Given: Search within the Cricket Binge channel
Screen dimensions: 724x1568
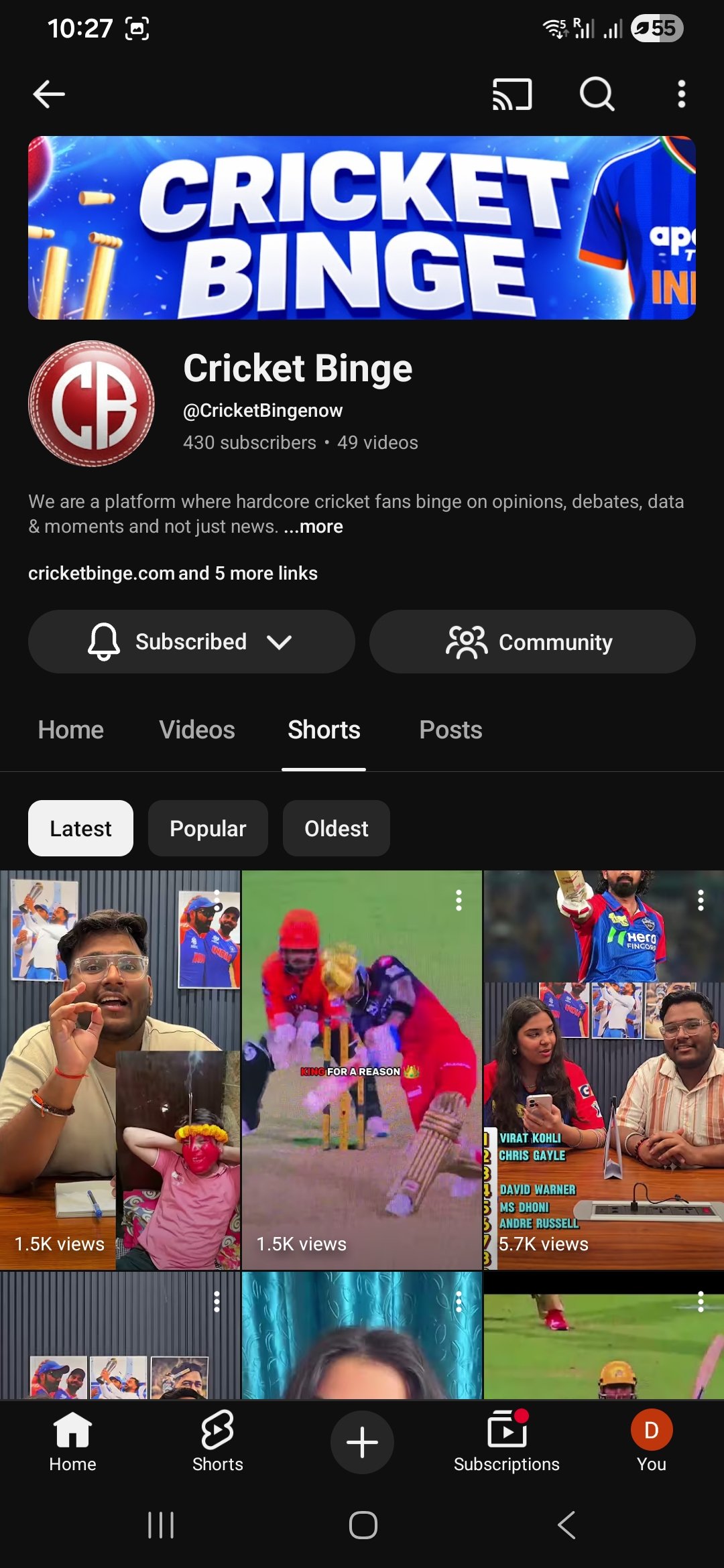Looking at the screenshot, I should (x=597, y=94).
